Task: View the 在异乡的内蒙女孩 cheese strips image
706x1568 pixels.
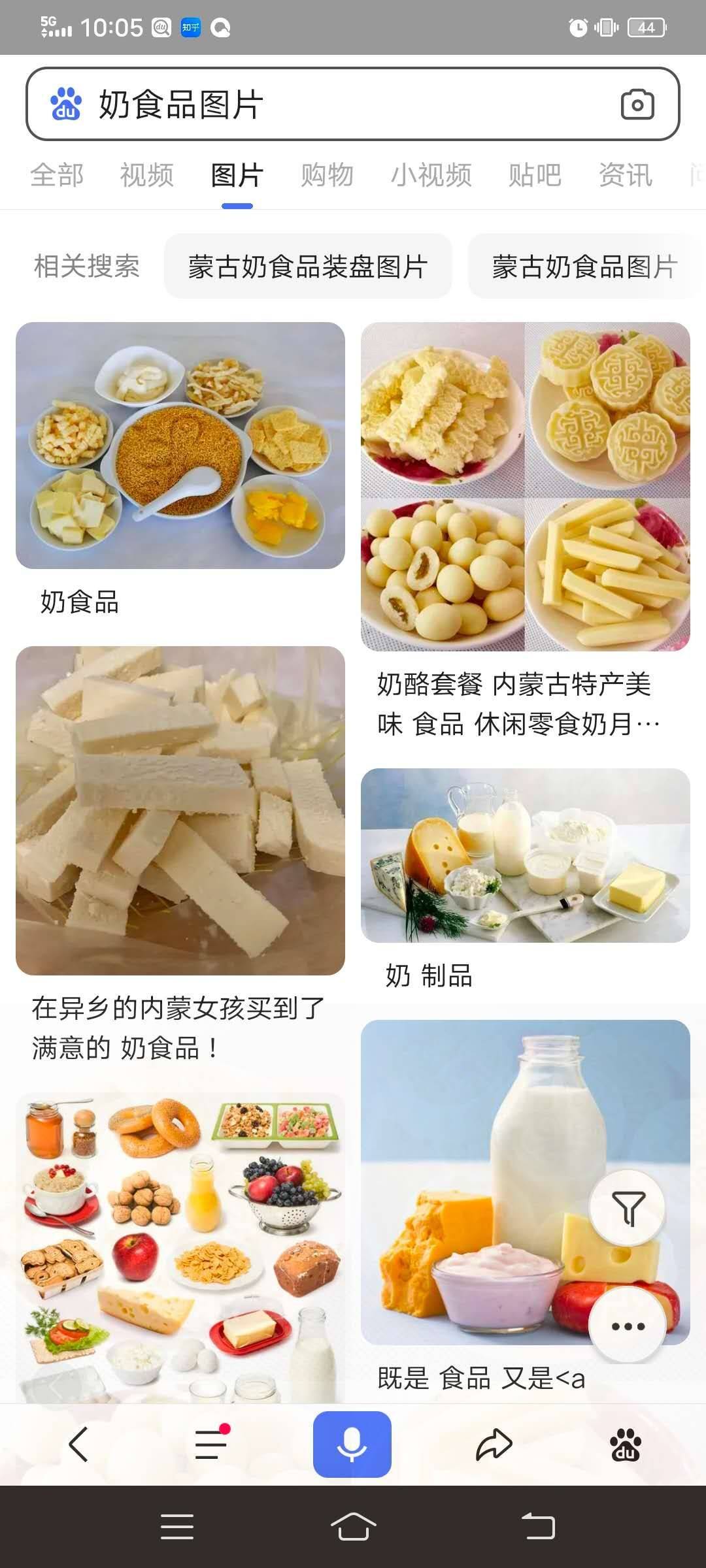Action: (180, 811)
